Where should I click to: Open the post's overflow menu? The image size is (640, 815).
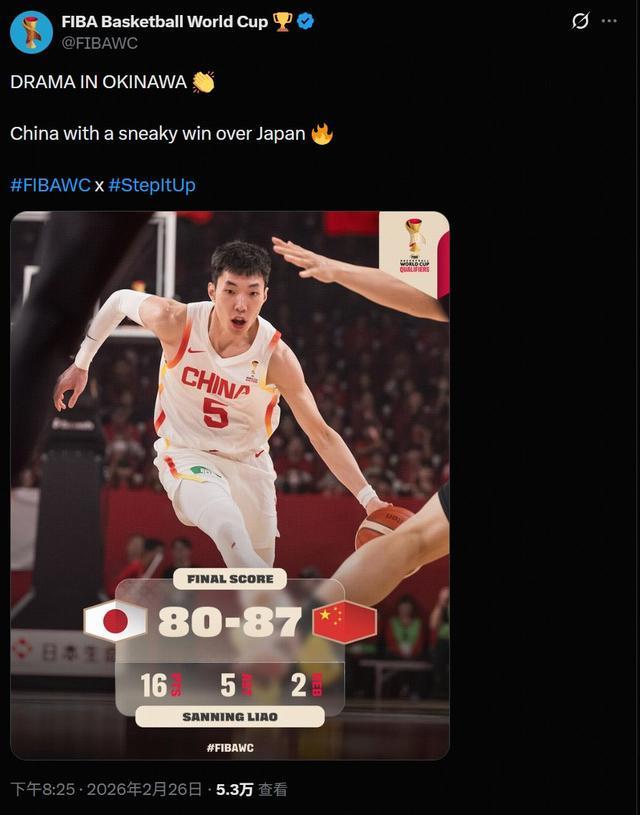(x=609, y=21)
